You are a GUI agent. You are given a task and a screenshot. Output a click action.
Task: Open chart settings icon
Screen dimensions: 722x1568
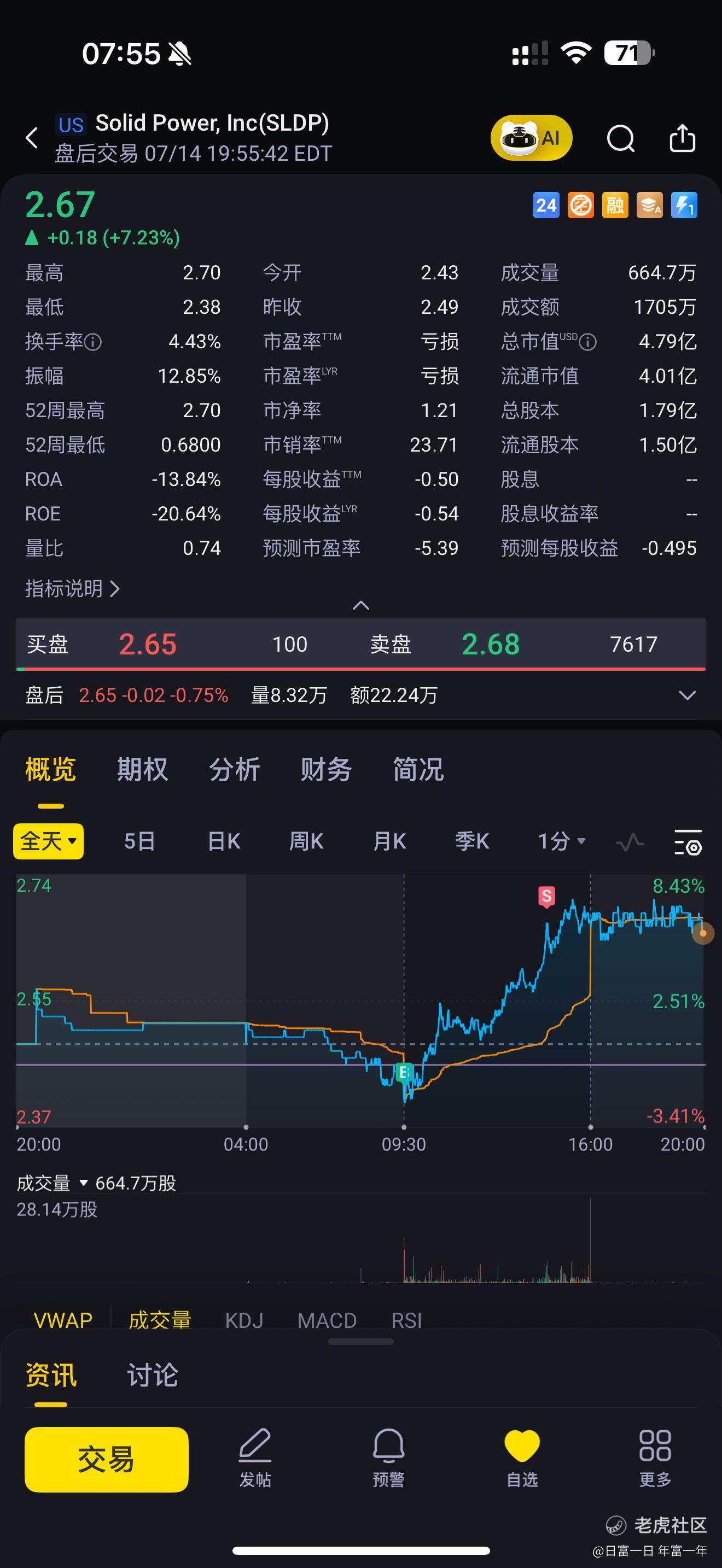(x=689, y=842)
